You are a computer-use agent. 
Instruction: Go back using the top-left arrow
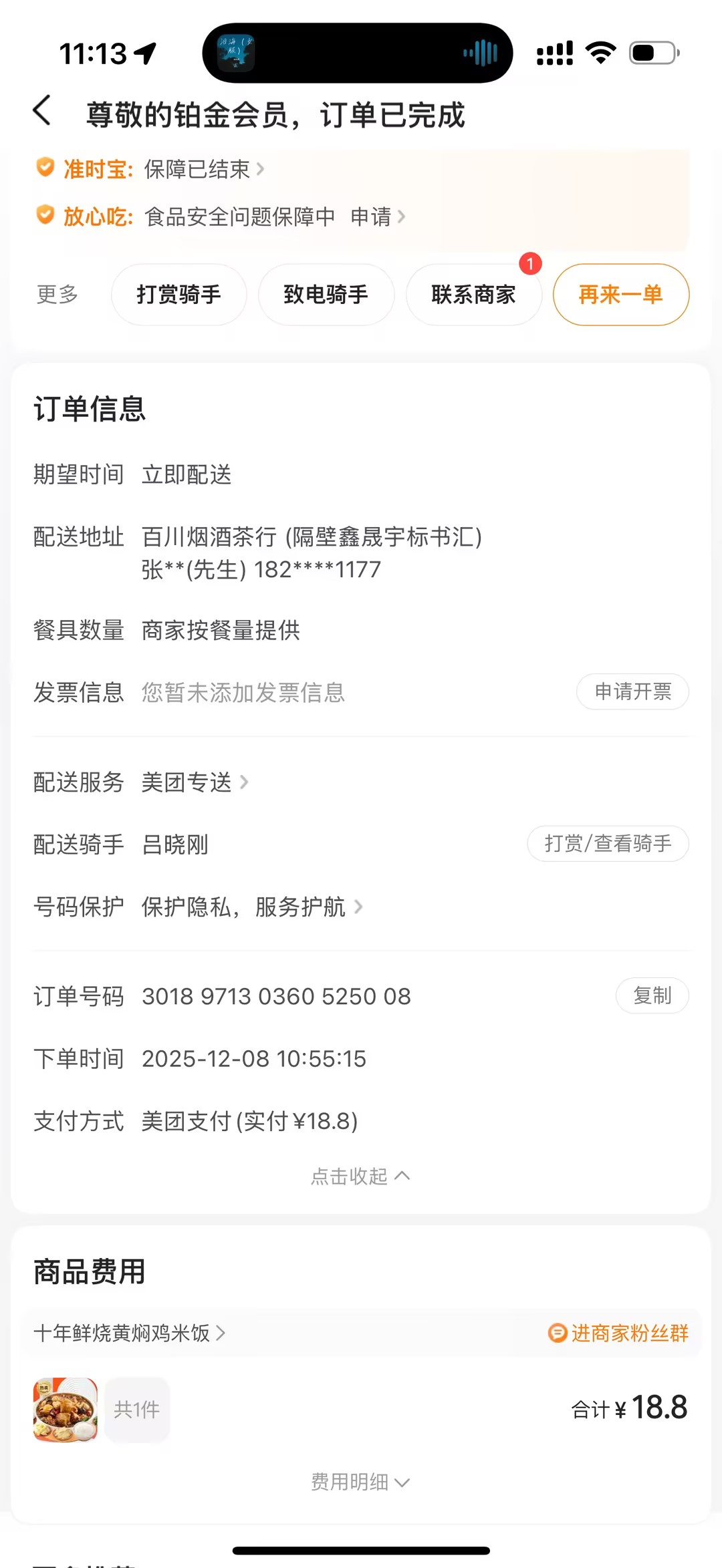[x=42, y=111]
